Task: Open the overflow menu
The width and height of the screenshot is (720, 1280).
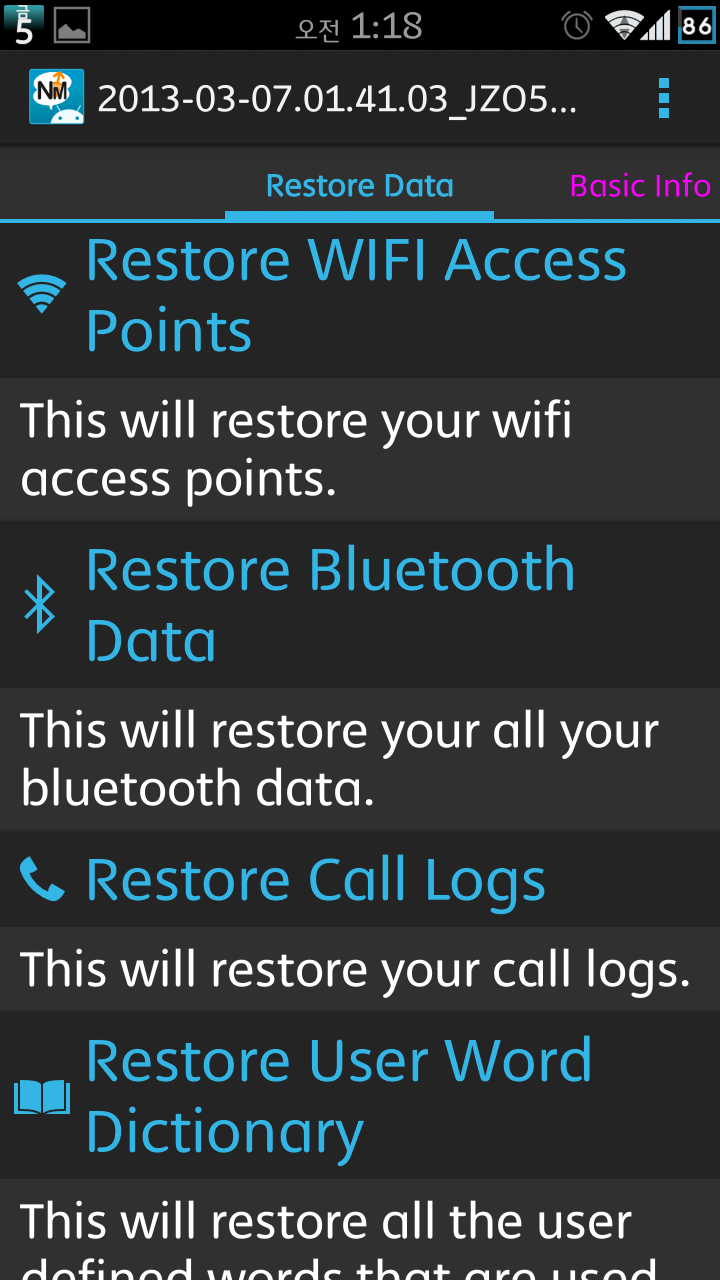Action: point(662,98)
